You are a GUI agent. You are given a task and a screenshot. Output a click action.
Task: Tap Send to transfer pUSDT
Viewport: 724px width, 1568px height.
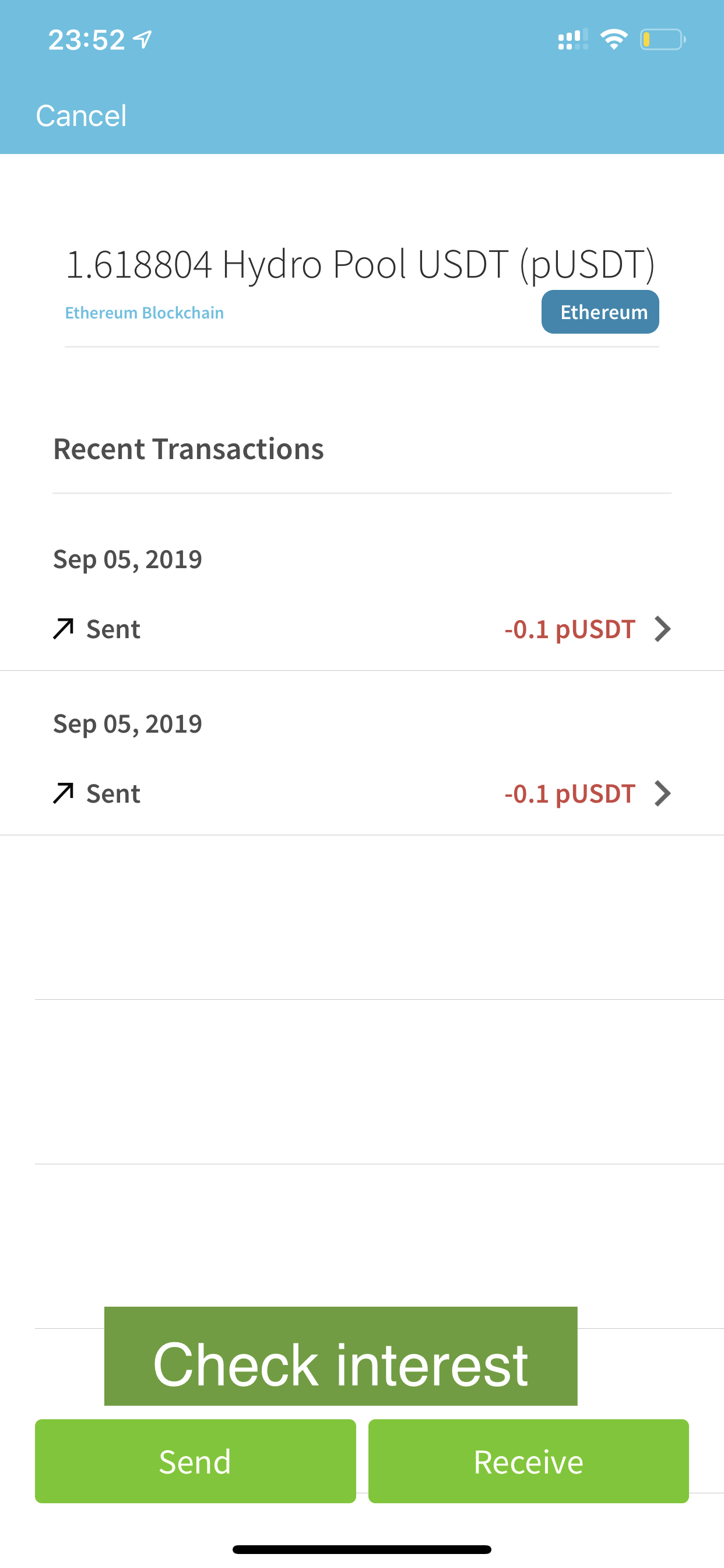[195, 1461]
